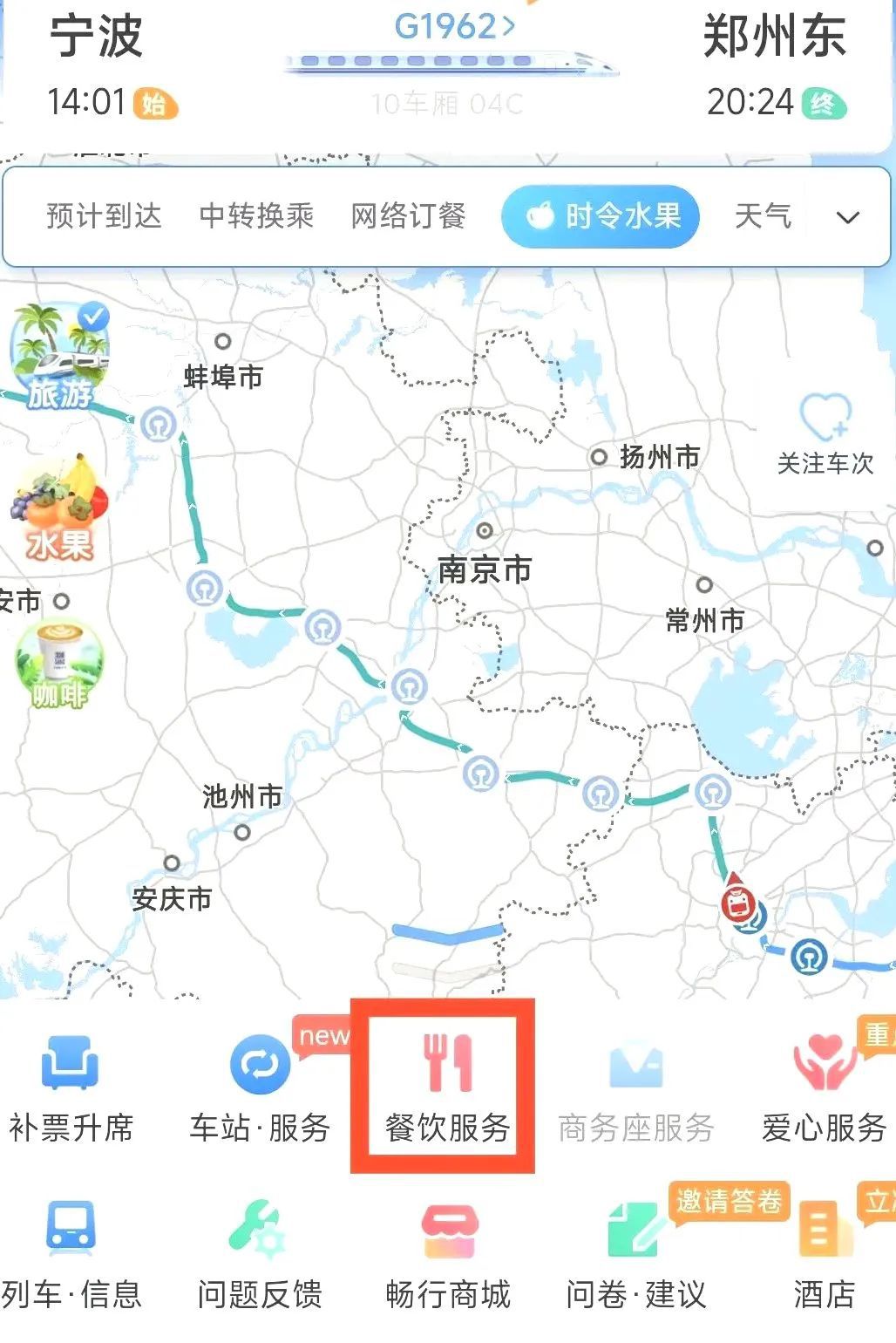Open the 网络订餐 tab
Viewport: 896px width, 1343px height.
(408, 215)
